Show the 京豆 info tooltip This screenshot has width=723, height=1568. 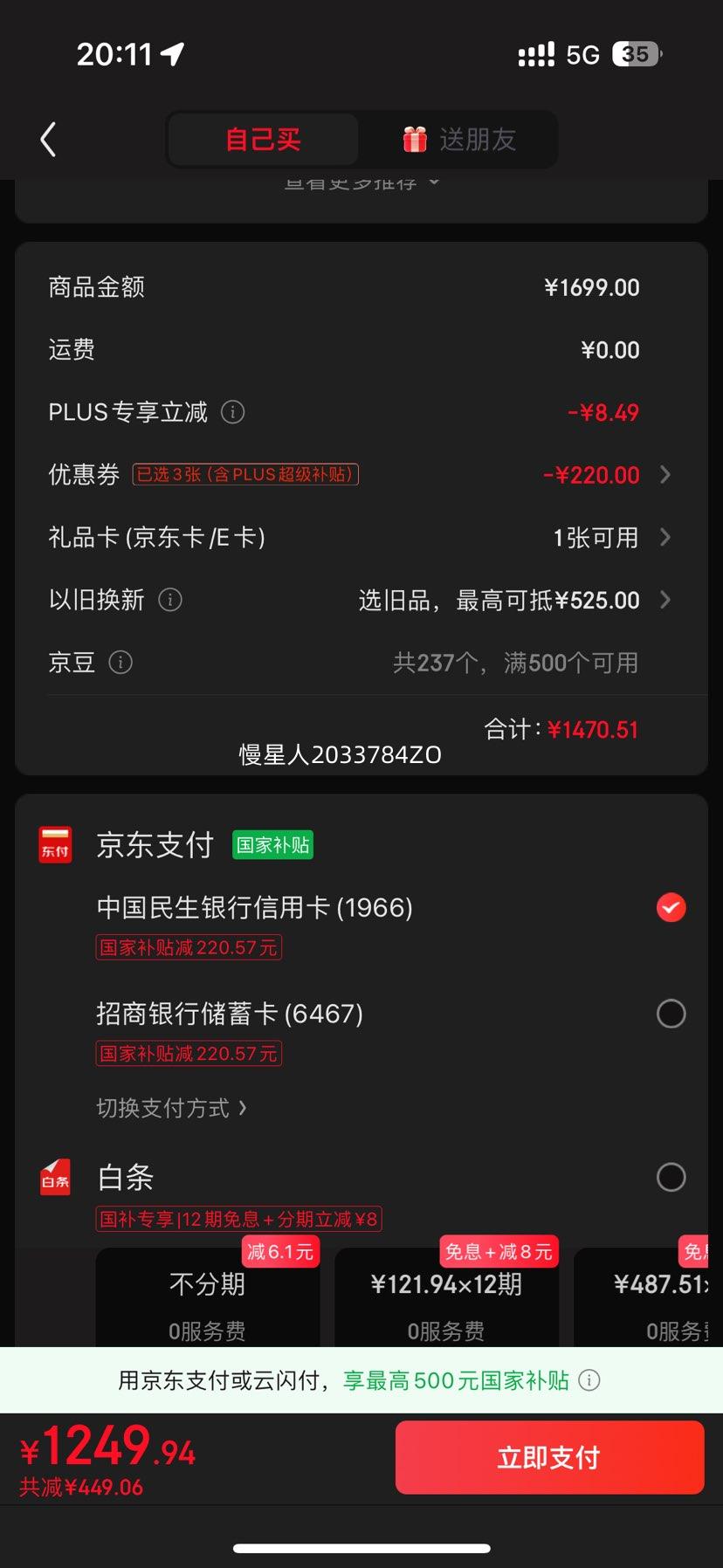(x=120, y=663)
